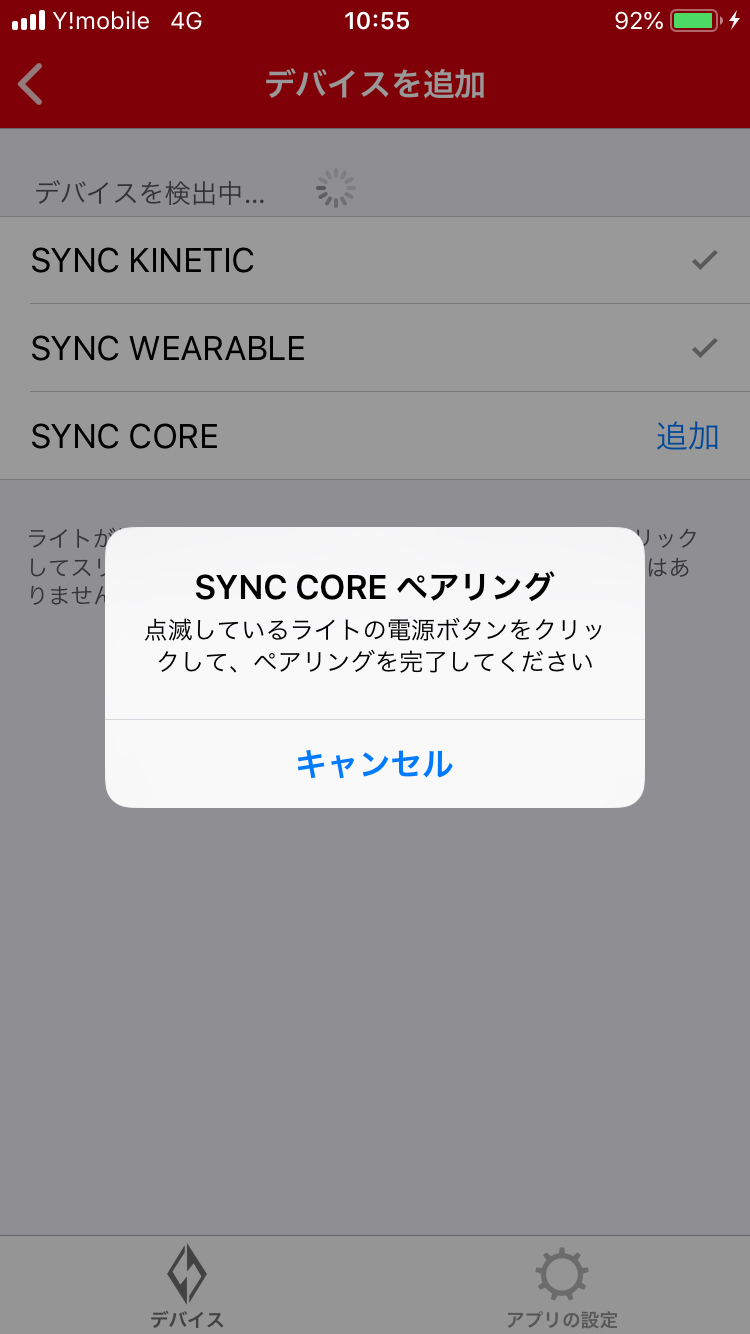750x1334 pixels.
Task: Go back with the header arrow
Action: [x=31, y=85]
